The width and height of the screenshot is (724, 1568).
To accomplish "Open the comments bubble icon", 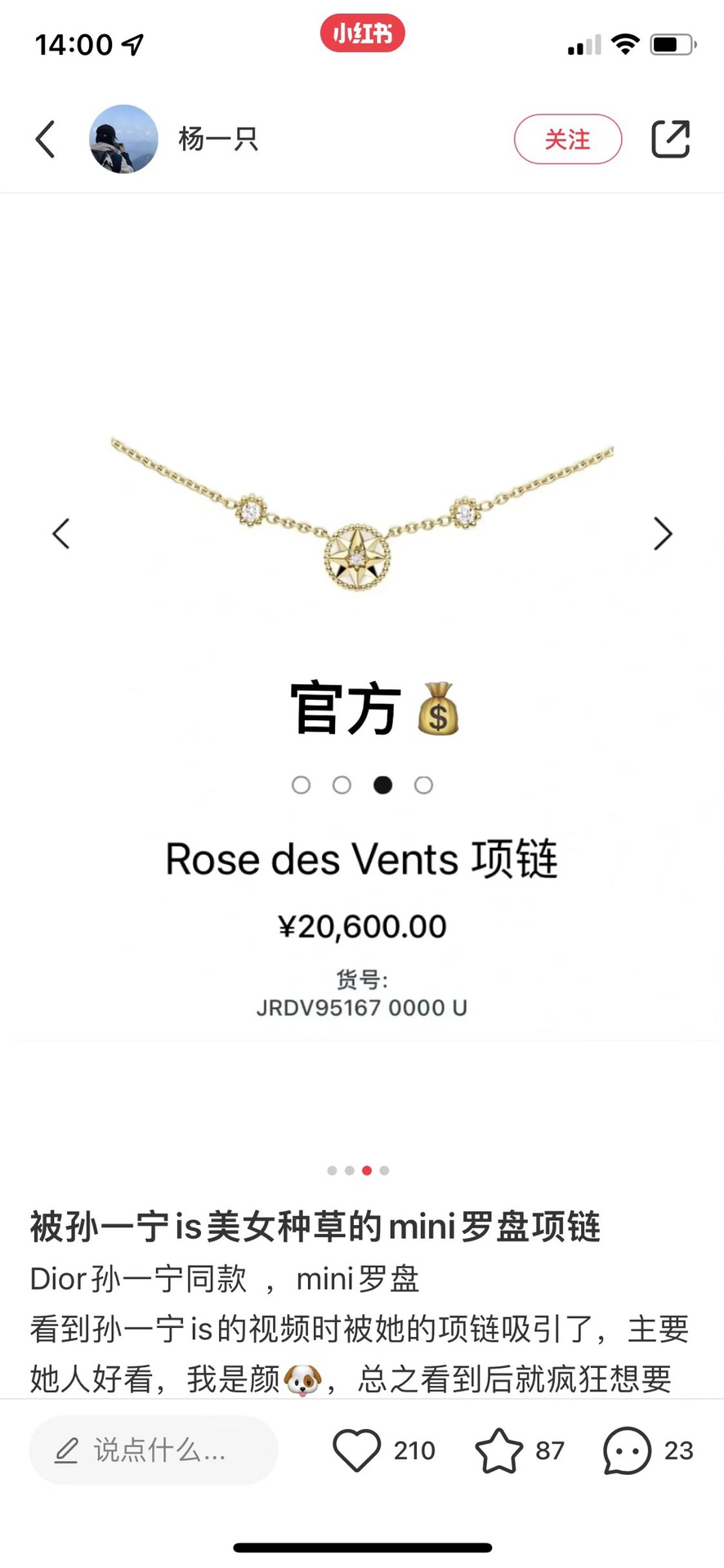I will click(x=627, y=1450).
